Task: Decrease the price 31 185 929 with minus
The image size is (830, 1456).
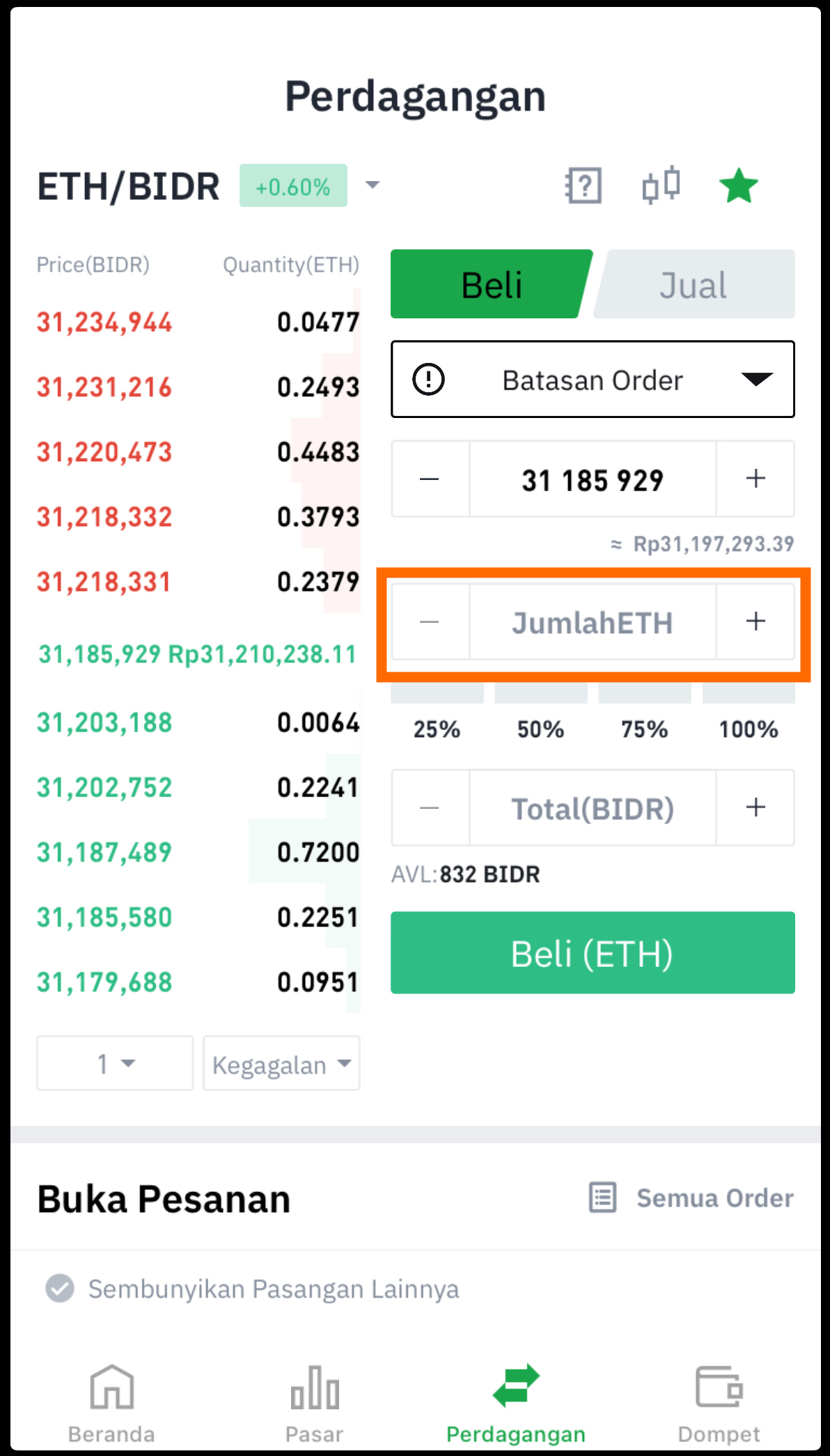Action: coord(430,479)
